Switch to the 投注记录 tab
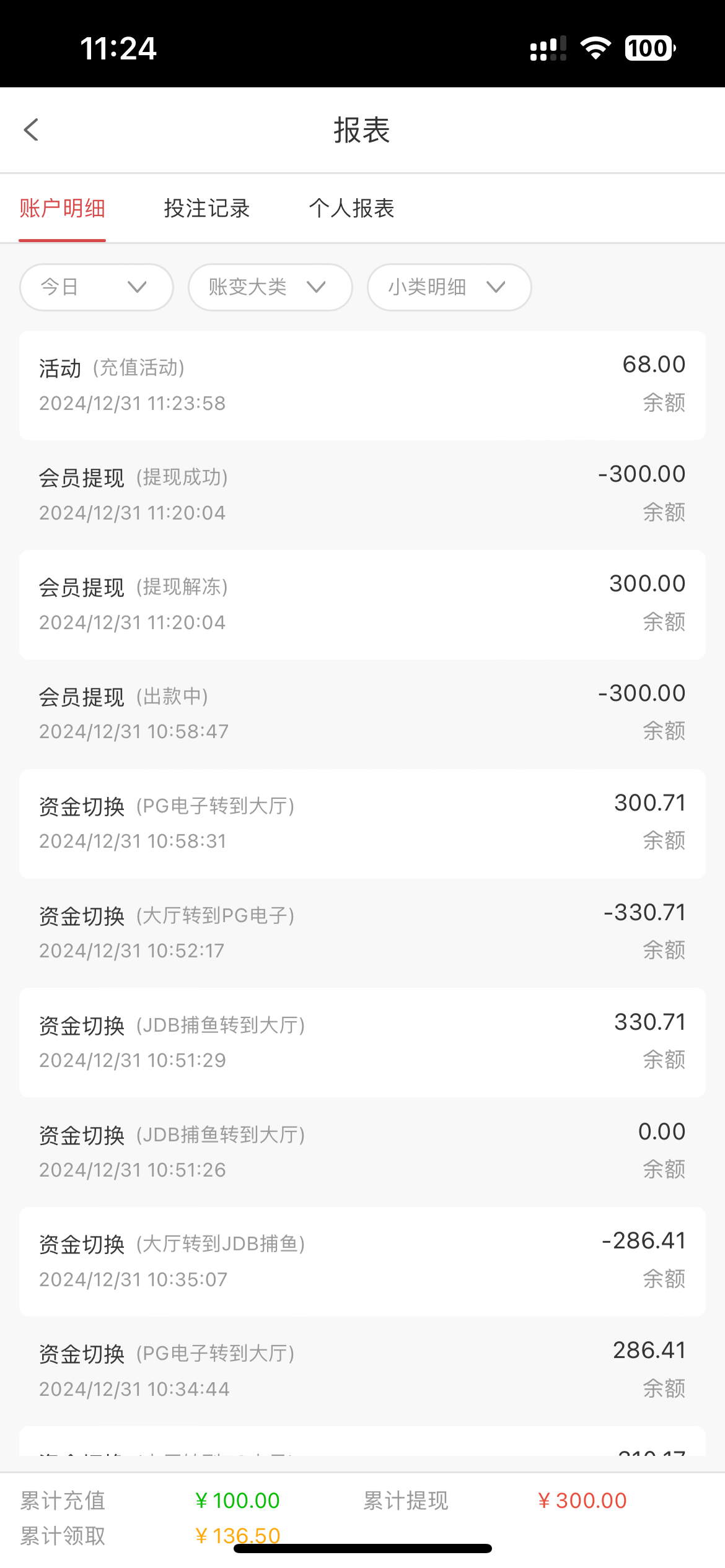The height and width of the screenshot is (1568, 725). 206,209
